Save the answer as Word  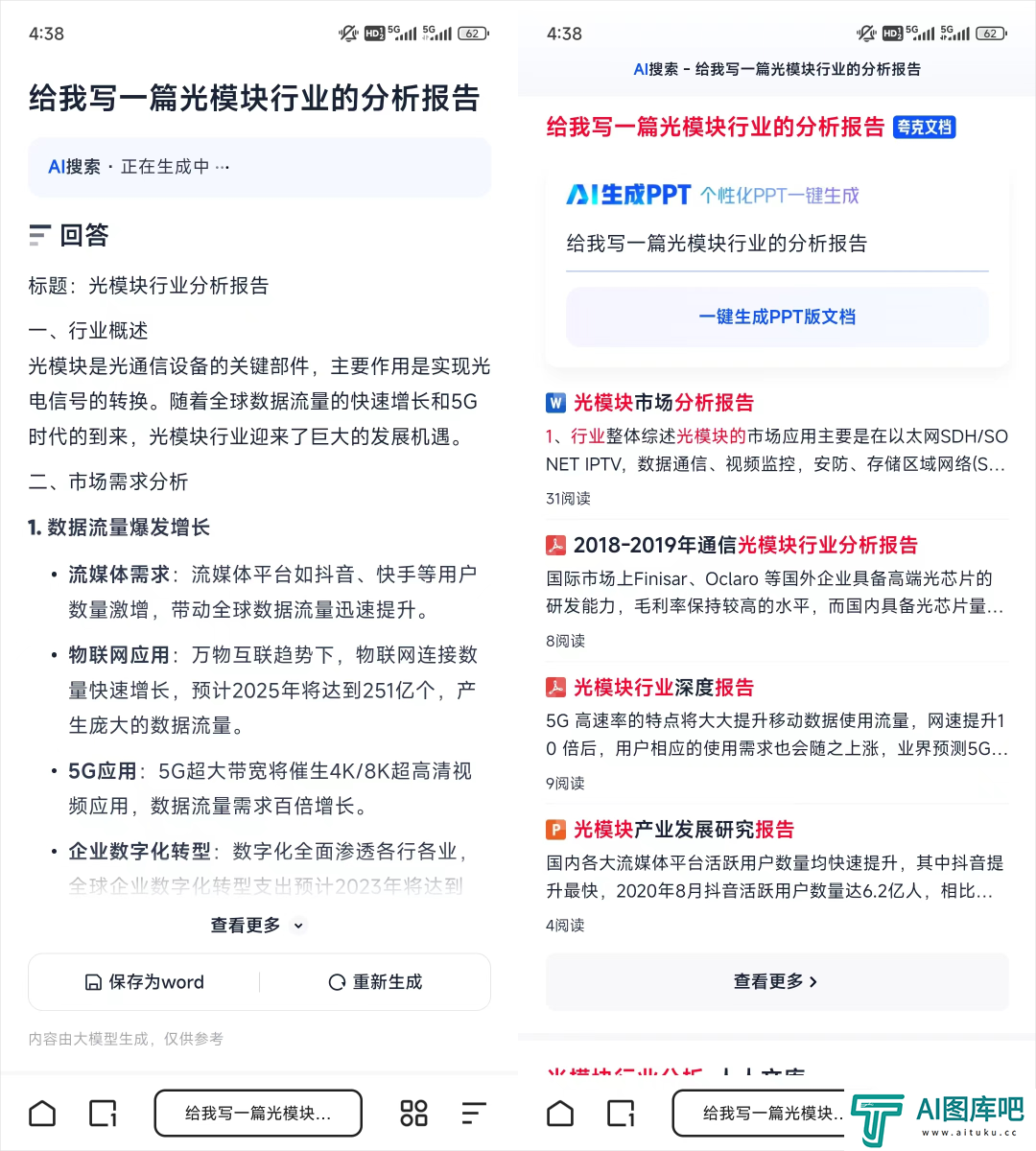click(145, 982)
